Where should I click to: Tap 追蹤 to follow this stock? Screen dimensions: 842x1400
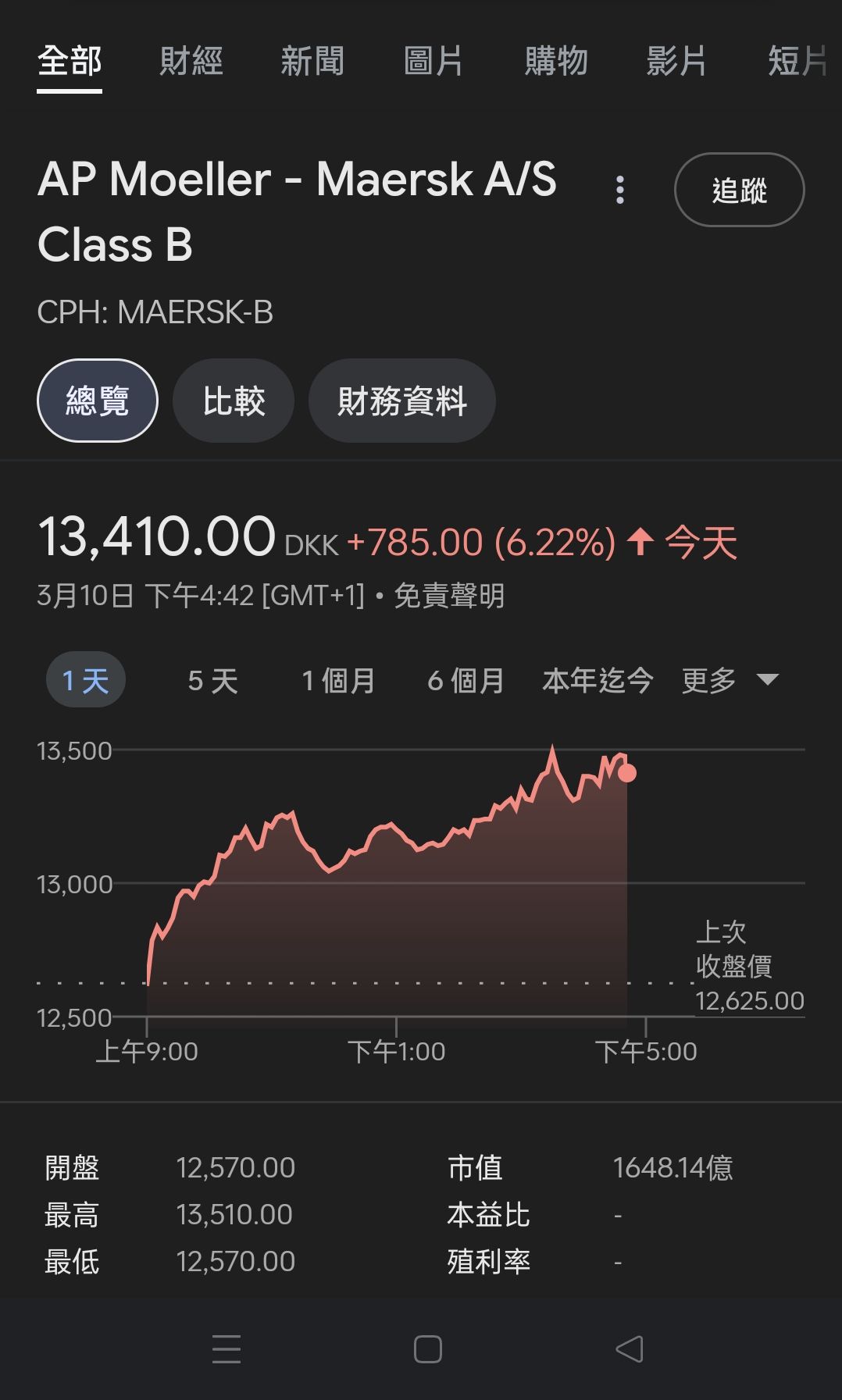tap(739, 190)
